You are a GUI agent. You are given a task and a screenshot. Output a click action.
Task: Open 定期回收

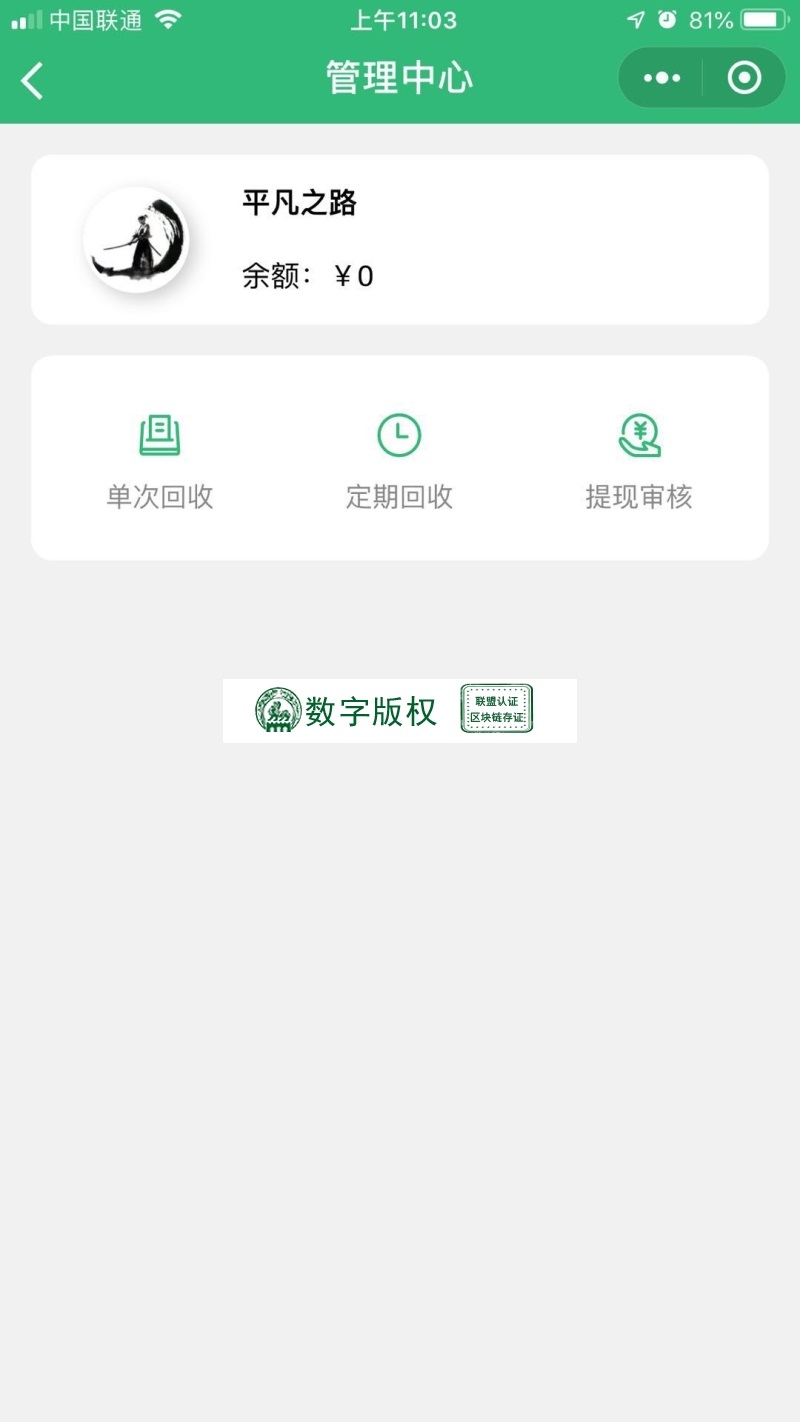pos(399,460)
